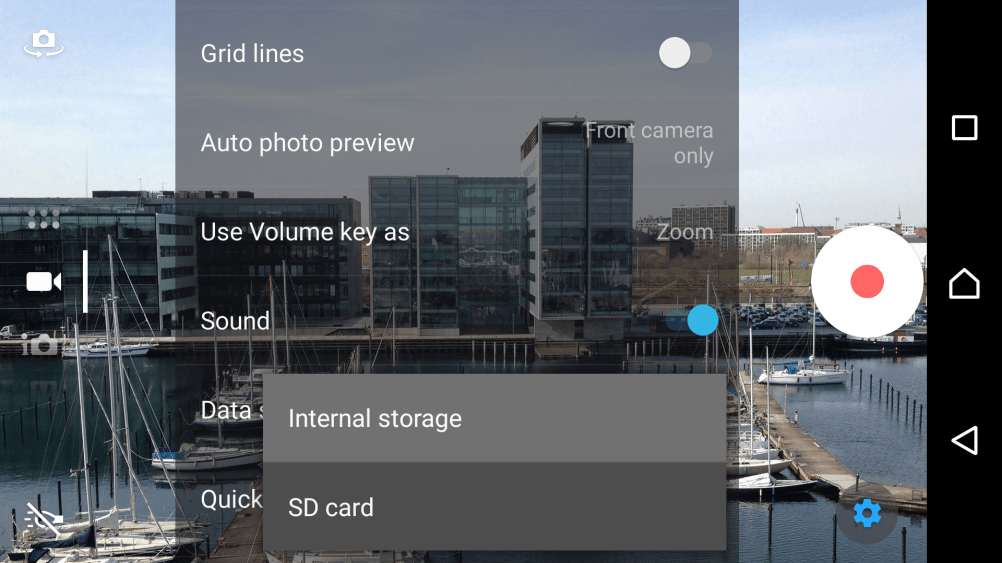Tap the flash off icon
Viewport: 1002px width, 563px height.
[x=43, y=517]
